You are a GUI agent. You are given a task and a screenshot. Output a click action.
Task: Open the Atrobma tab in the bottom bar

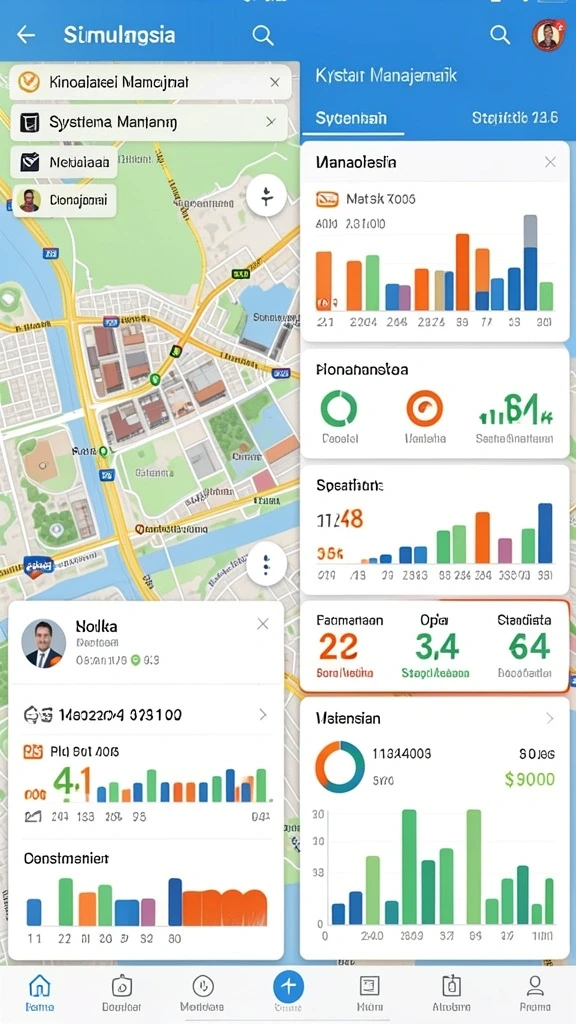click(x=451, y=993)
